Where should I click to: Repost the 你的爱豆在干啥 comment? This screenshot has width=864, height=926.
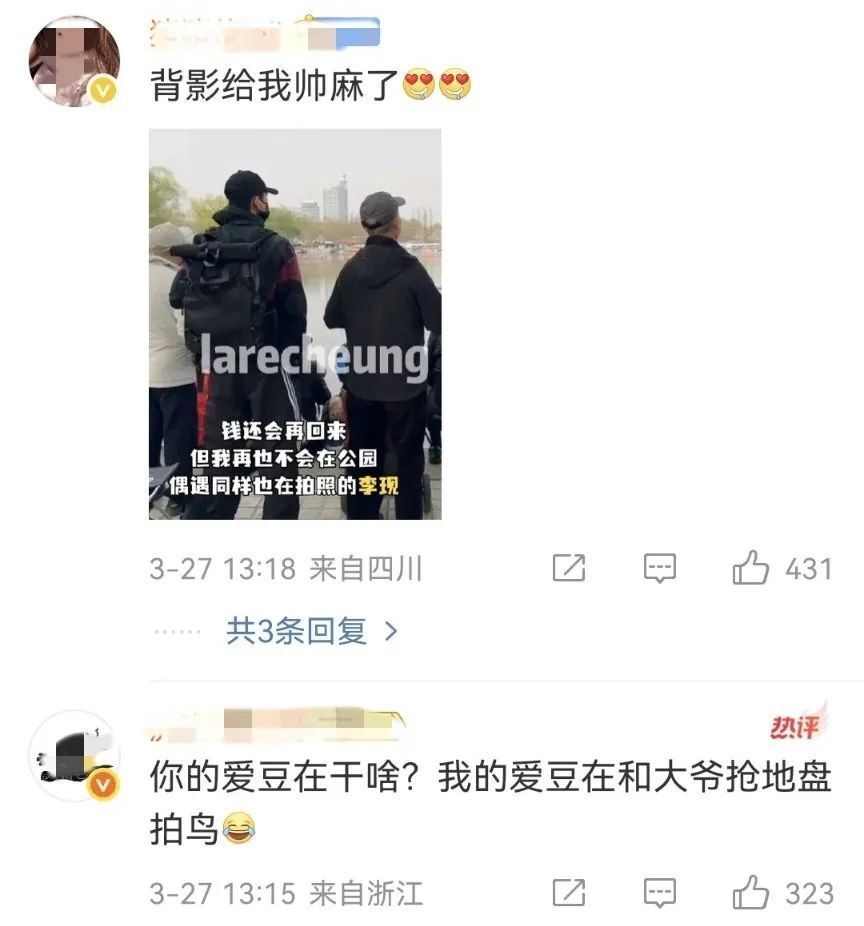[568, 892]
